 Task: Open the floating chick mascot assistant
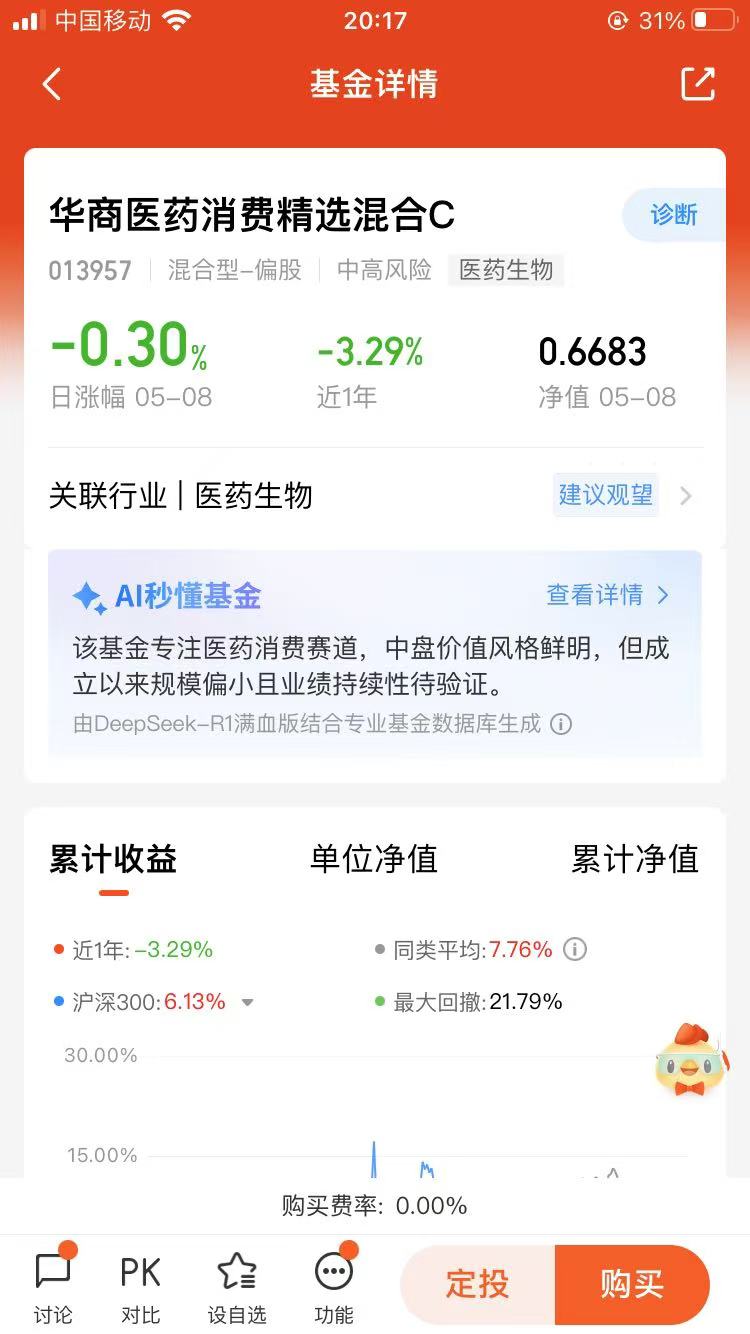click(x=691, y=1060)
